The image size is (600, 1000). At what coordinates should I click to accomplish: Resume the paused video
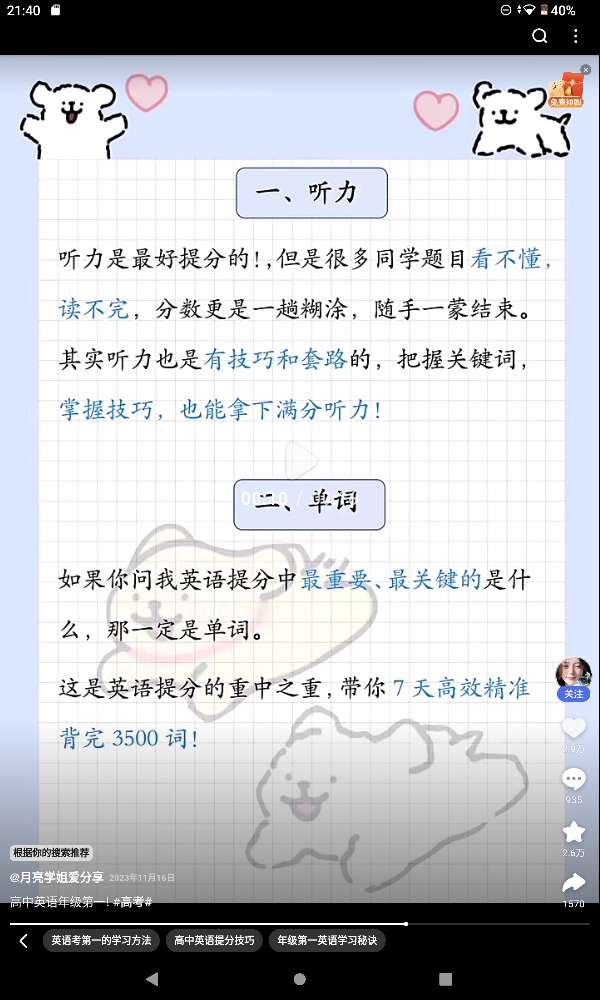click(300, 461)
